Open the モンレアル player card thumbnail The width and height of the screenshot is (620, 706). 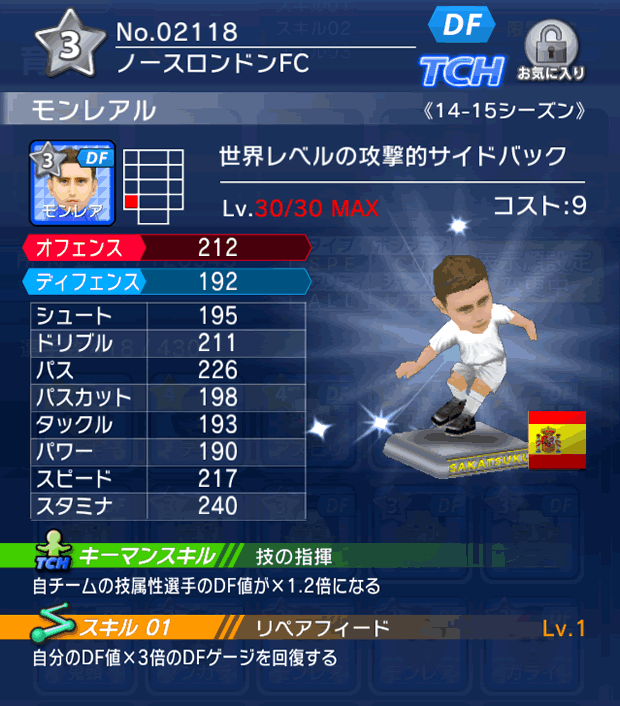pos(71,182)
